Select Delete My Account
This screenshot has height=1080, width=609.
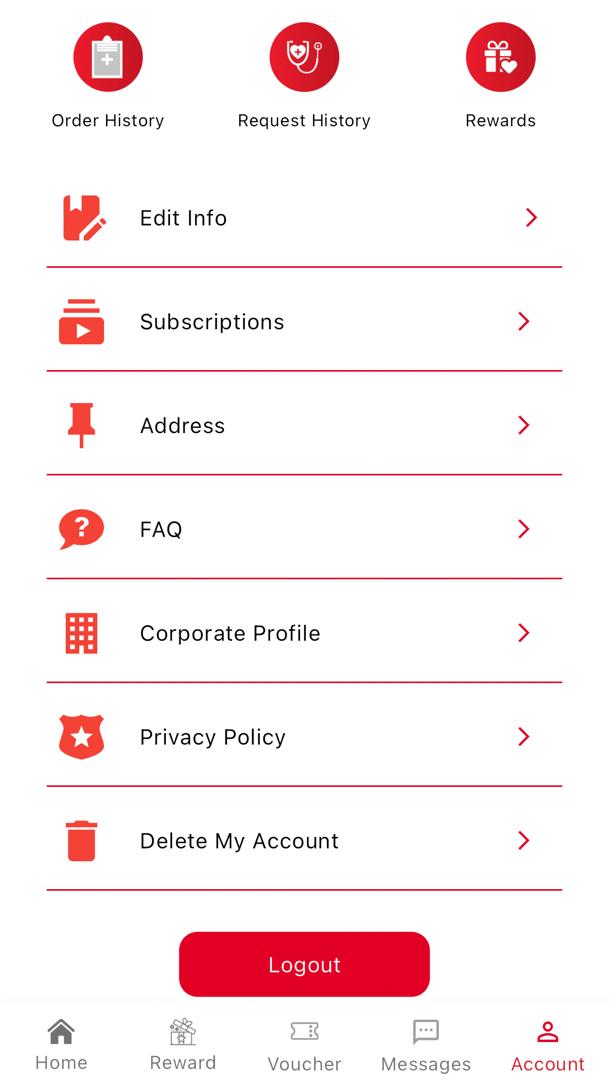pyautogui.click(x=304, y=841)
